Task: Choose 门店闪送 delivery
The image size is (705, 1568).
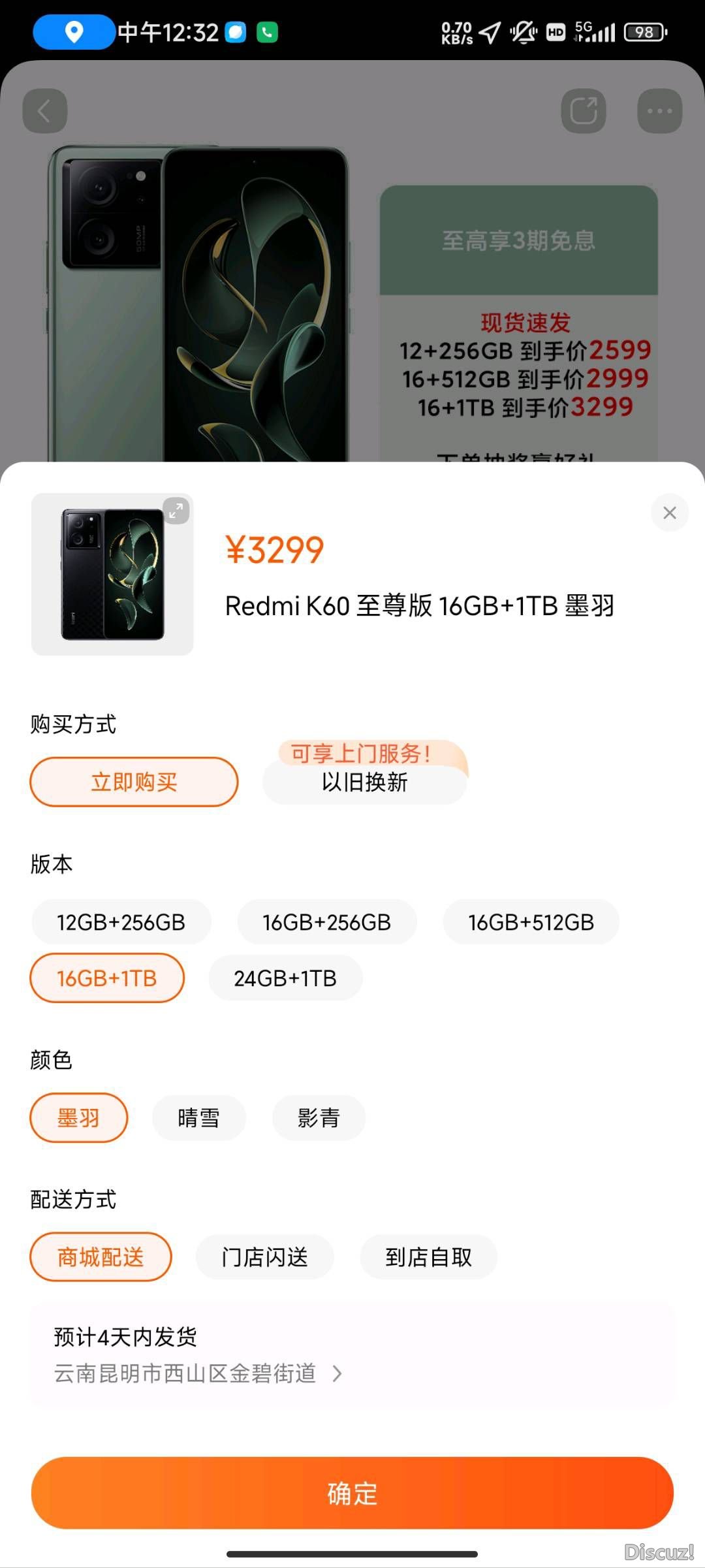Action: click(x=264, y=1257)
